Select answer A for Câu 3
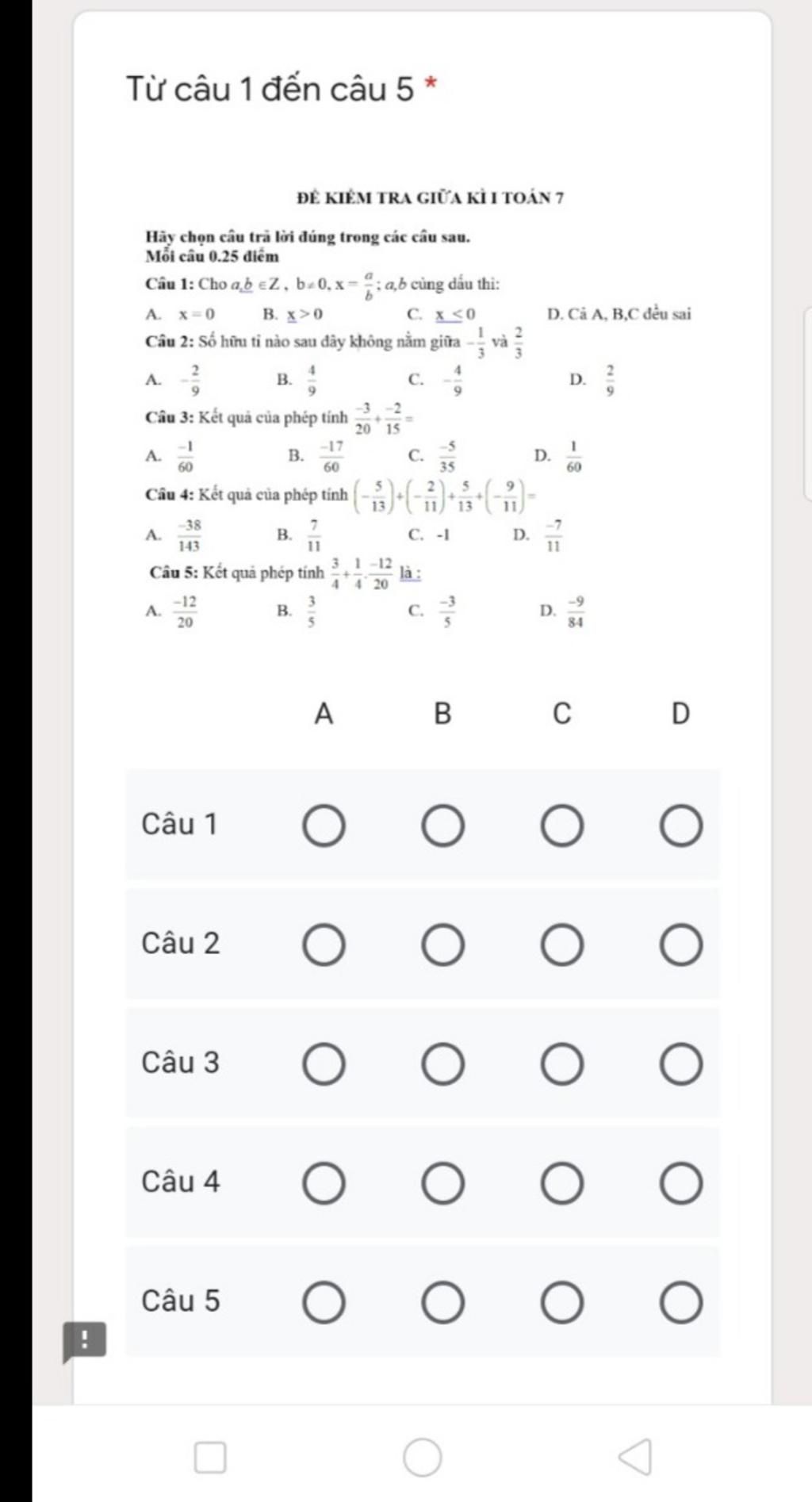Screen dimensions: 812x1502 [324, 1064]
